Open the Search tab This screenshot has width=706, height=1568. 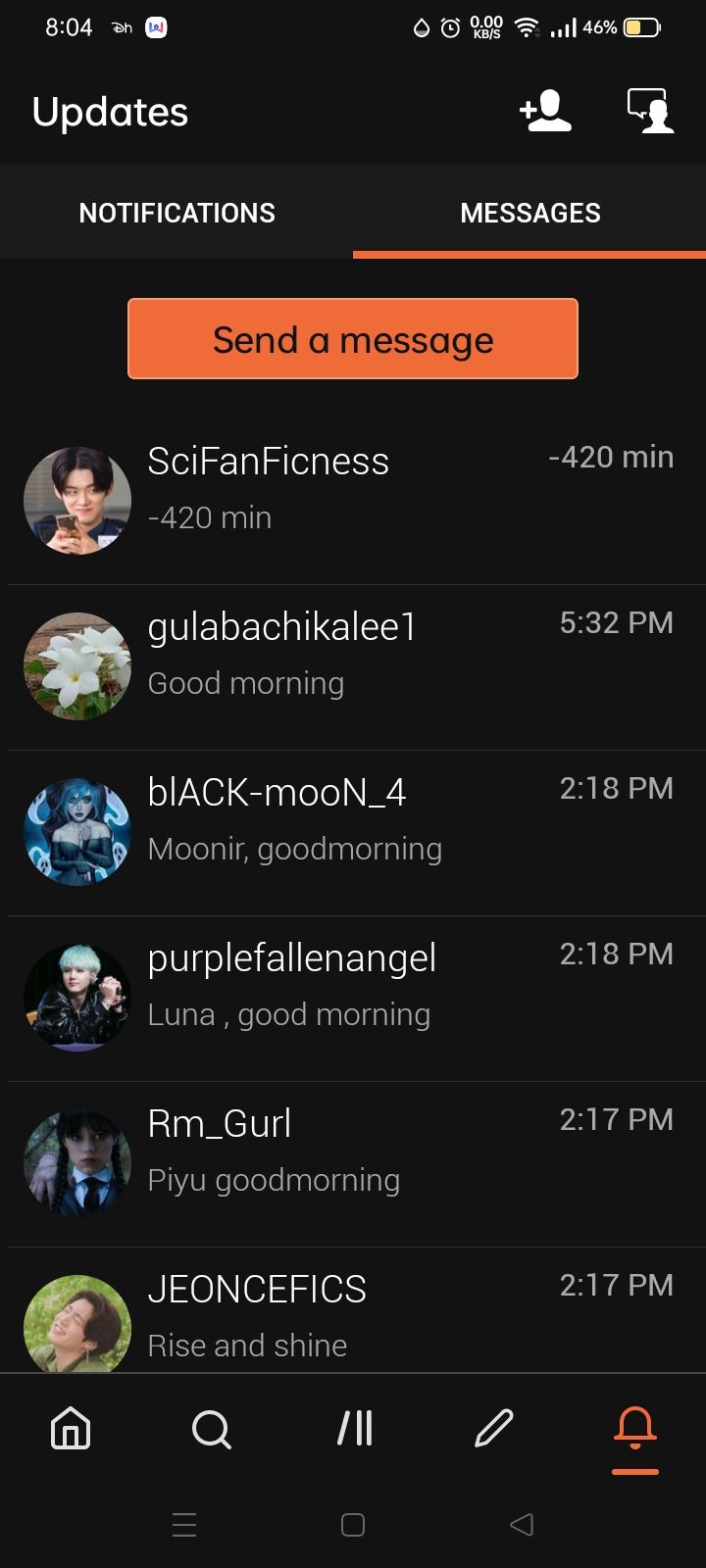click(x=212, y=1429)
